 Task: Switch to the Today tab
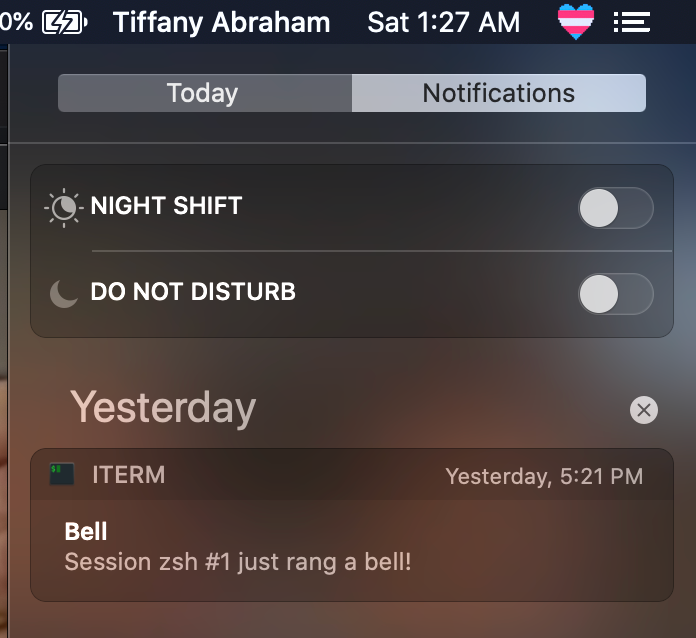(x=203, y=93)
